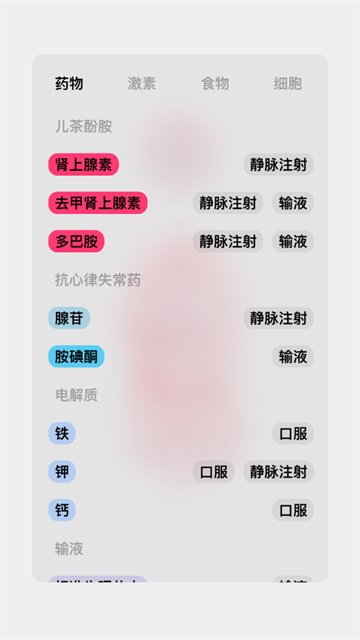Switch to the 激素 tab
The image size is (360, 640).
(x=142, y=84)
